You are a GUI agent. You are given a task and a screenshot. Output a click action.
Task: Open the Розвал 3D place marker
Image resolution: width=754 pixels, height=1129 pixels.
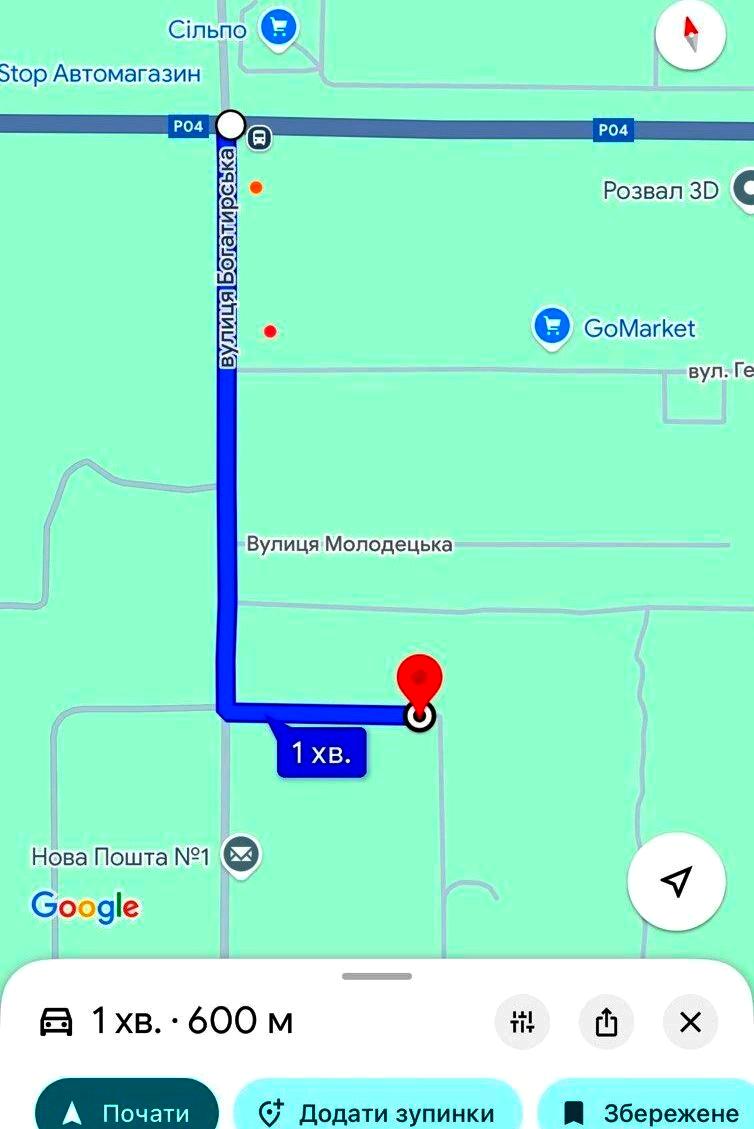[744, 189]
